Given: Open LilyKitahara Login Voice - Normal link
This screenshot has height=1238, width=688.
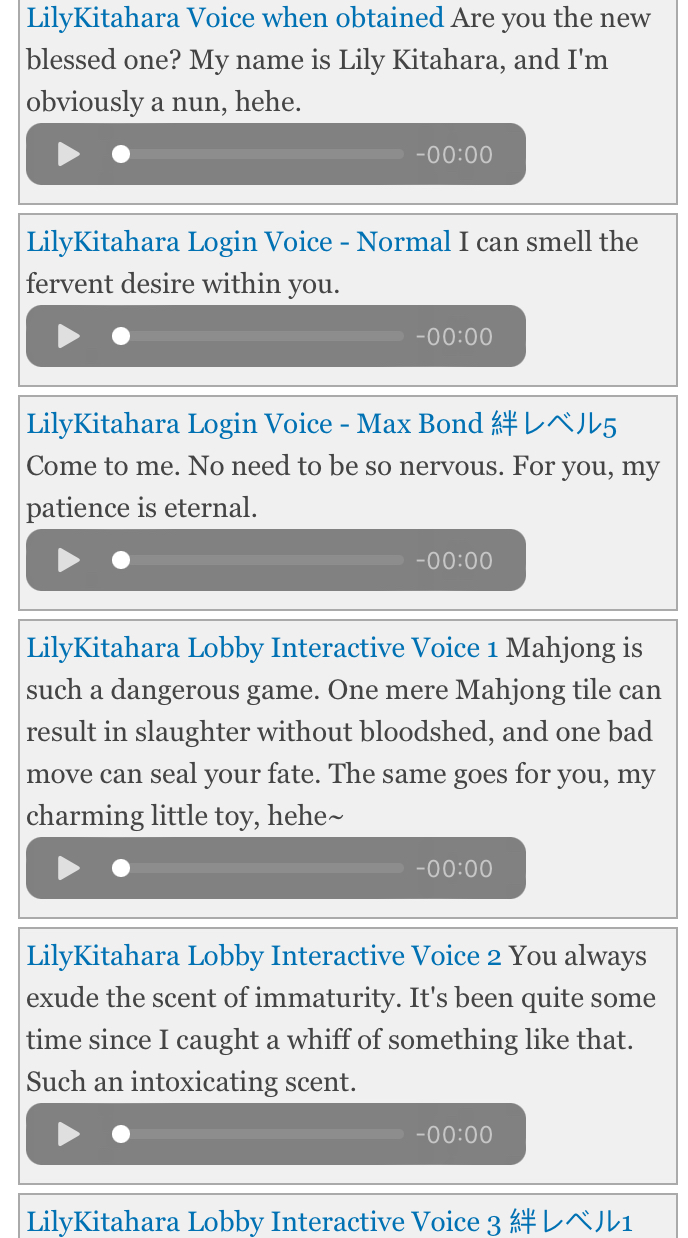Looking at the screenshot, I should tap(239, 242).
